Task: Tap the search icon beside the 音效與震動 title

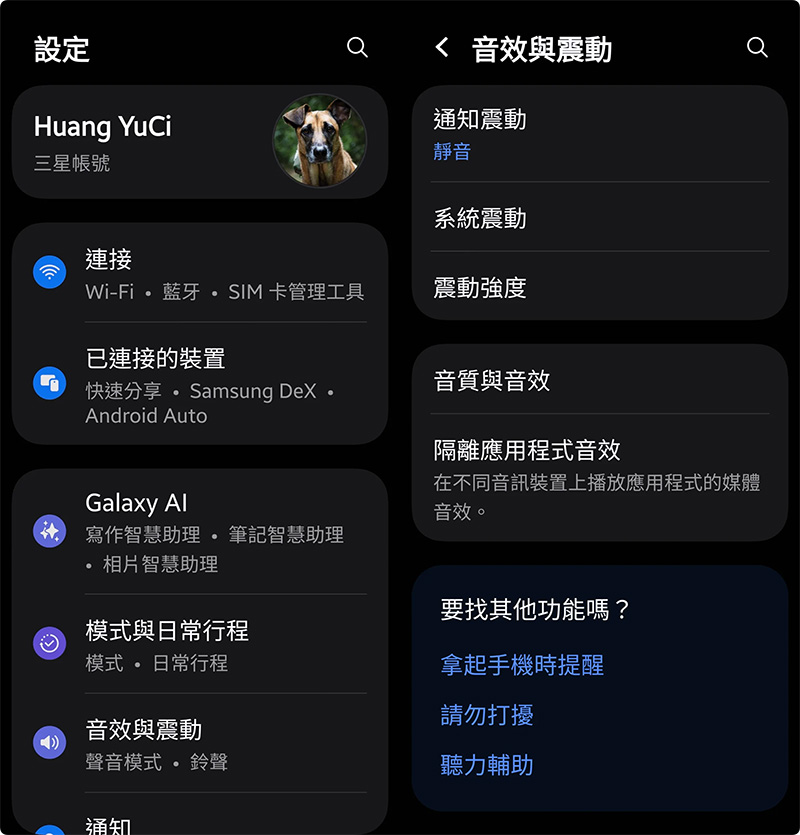Action: coord(757,48)
